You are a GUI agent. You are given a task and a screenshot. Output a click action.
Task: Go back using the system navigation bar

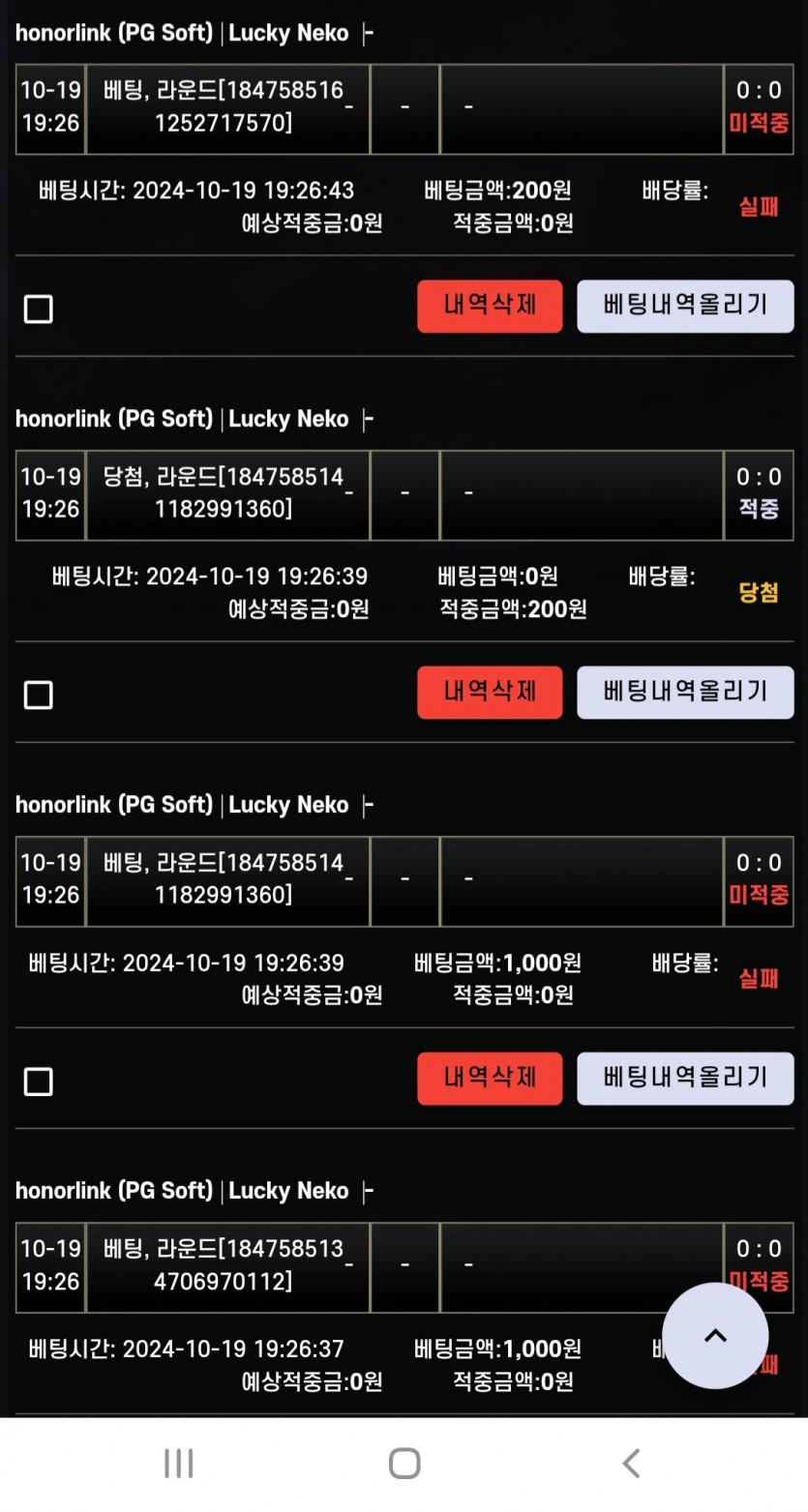631,1464
